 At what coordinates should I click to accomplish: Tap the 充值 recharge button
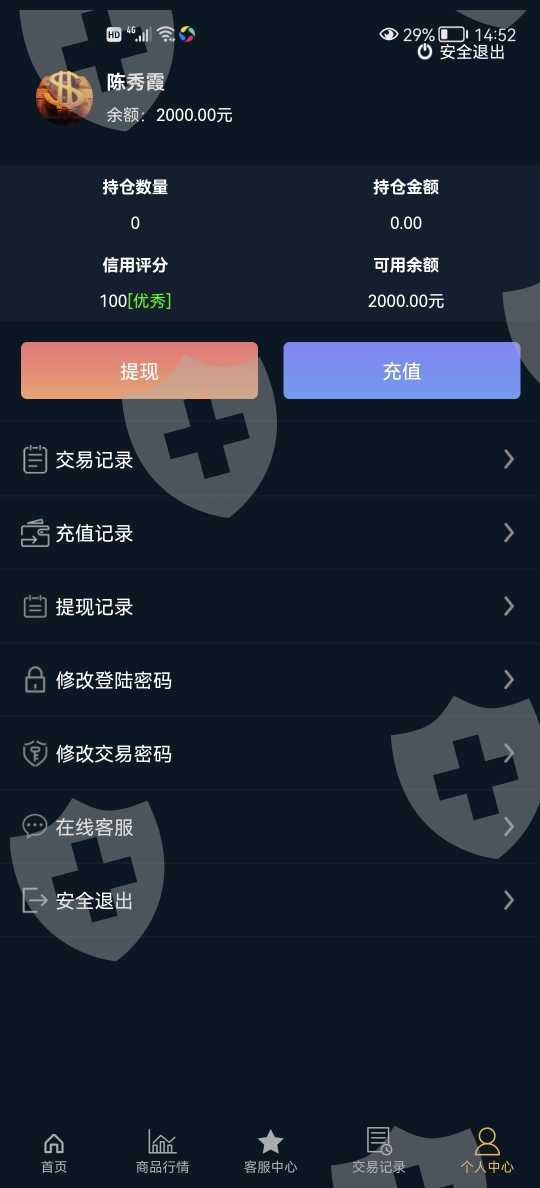401,370
